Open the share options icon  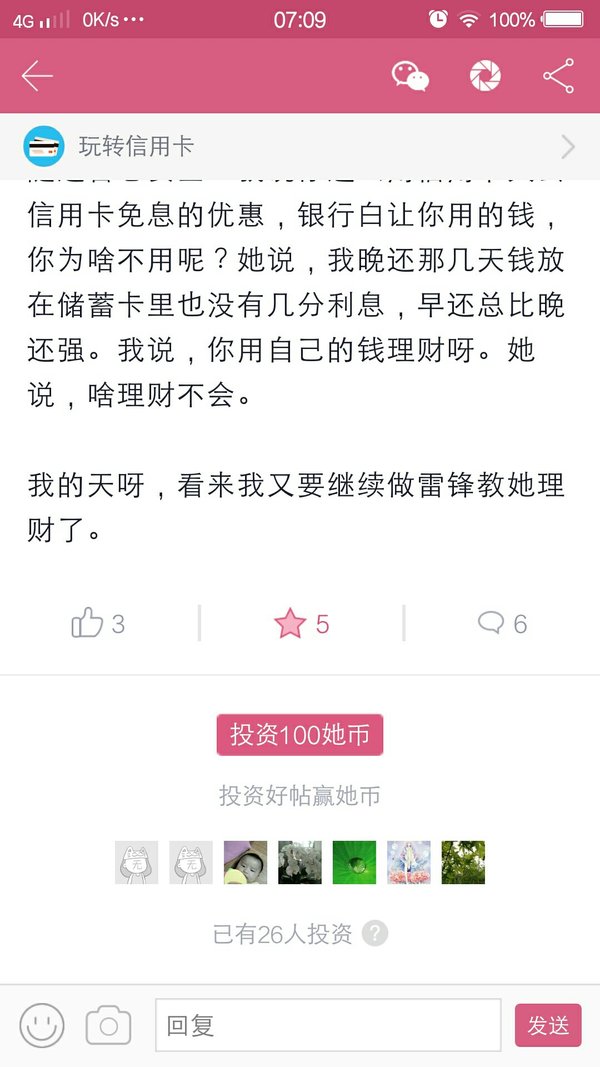(x=559, y=76)
